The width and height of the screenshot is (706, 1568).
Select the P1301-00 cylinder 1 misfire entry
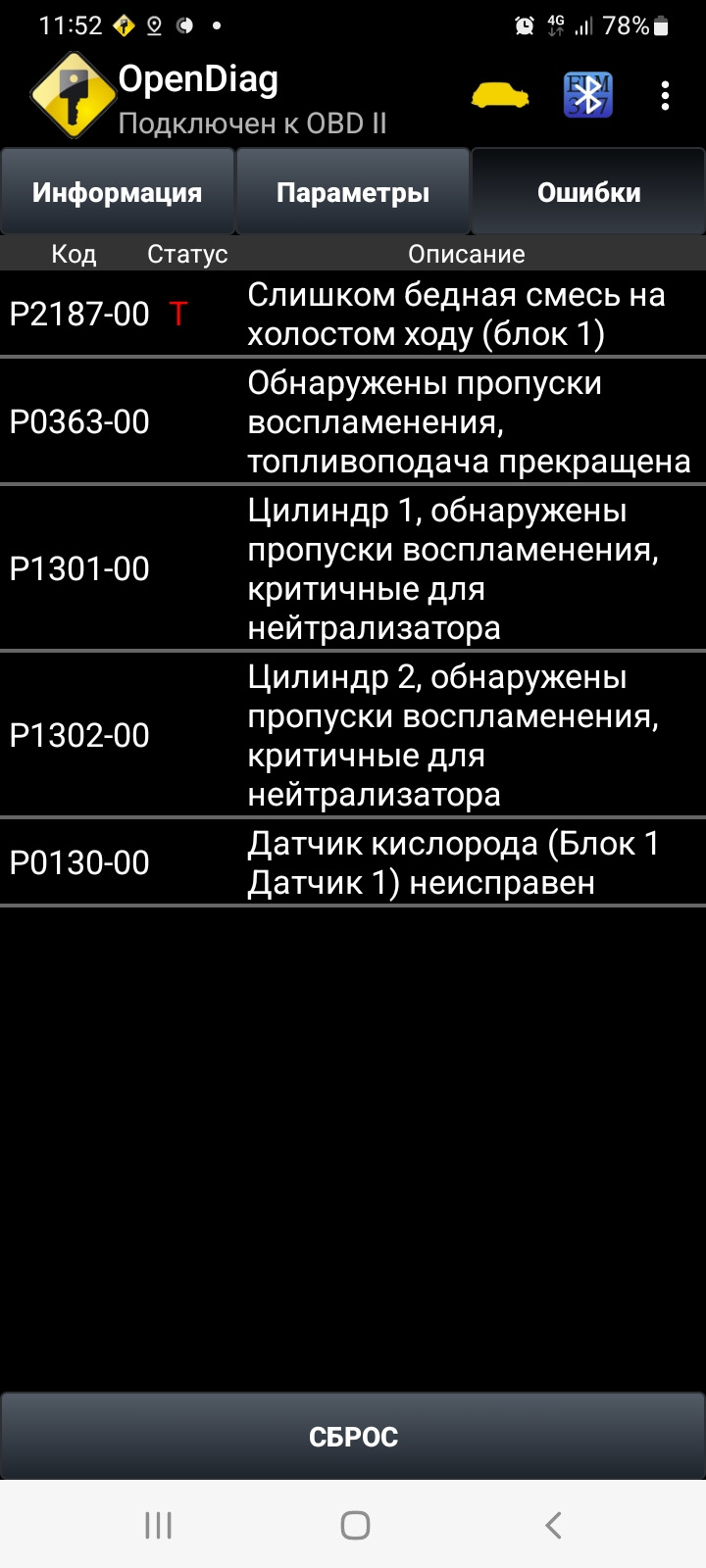pos(353,569)
